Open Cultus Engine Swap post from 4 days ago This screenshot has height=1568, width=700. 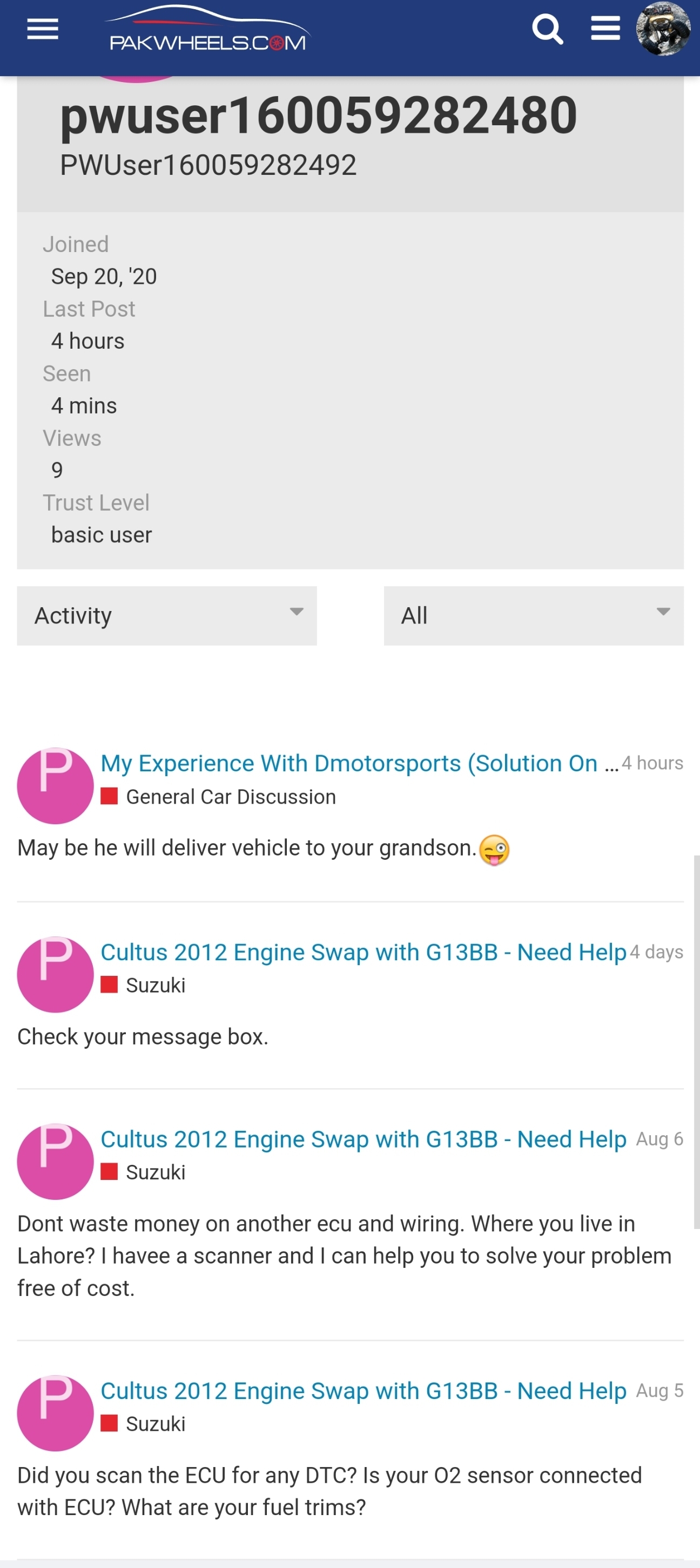[x=363, y=952]
